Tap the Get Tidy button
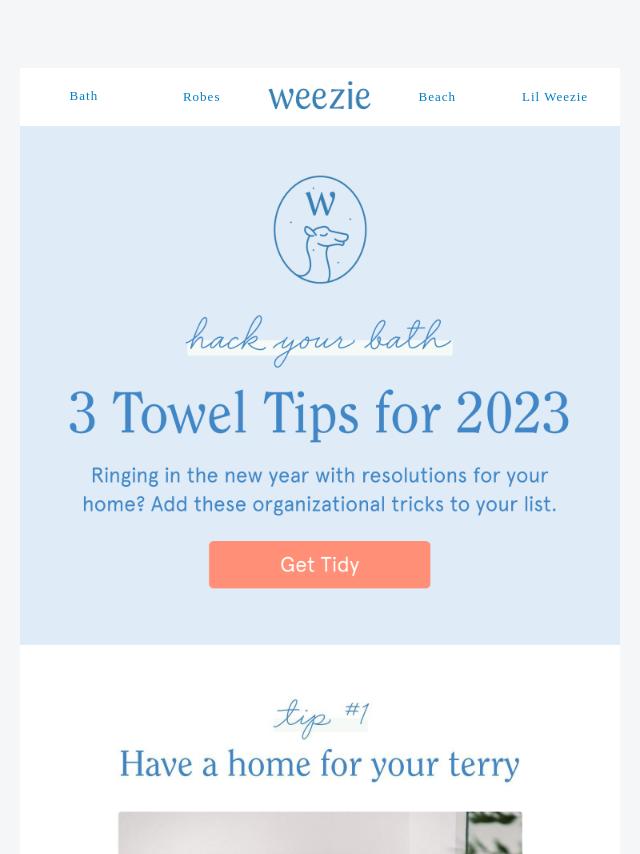Image resolution: width=640 pixels, height=854 pixels. tap(319, 565)
